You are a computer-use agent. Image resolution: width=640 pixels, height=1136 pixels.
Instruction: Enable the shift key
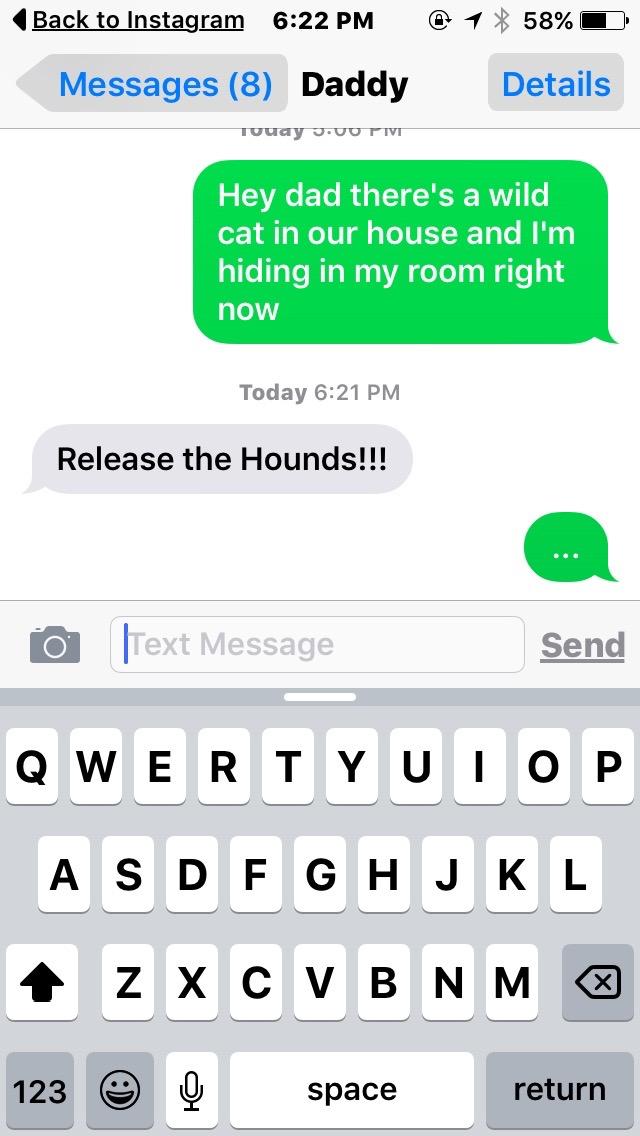click(42, 982)
